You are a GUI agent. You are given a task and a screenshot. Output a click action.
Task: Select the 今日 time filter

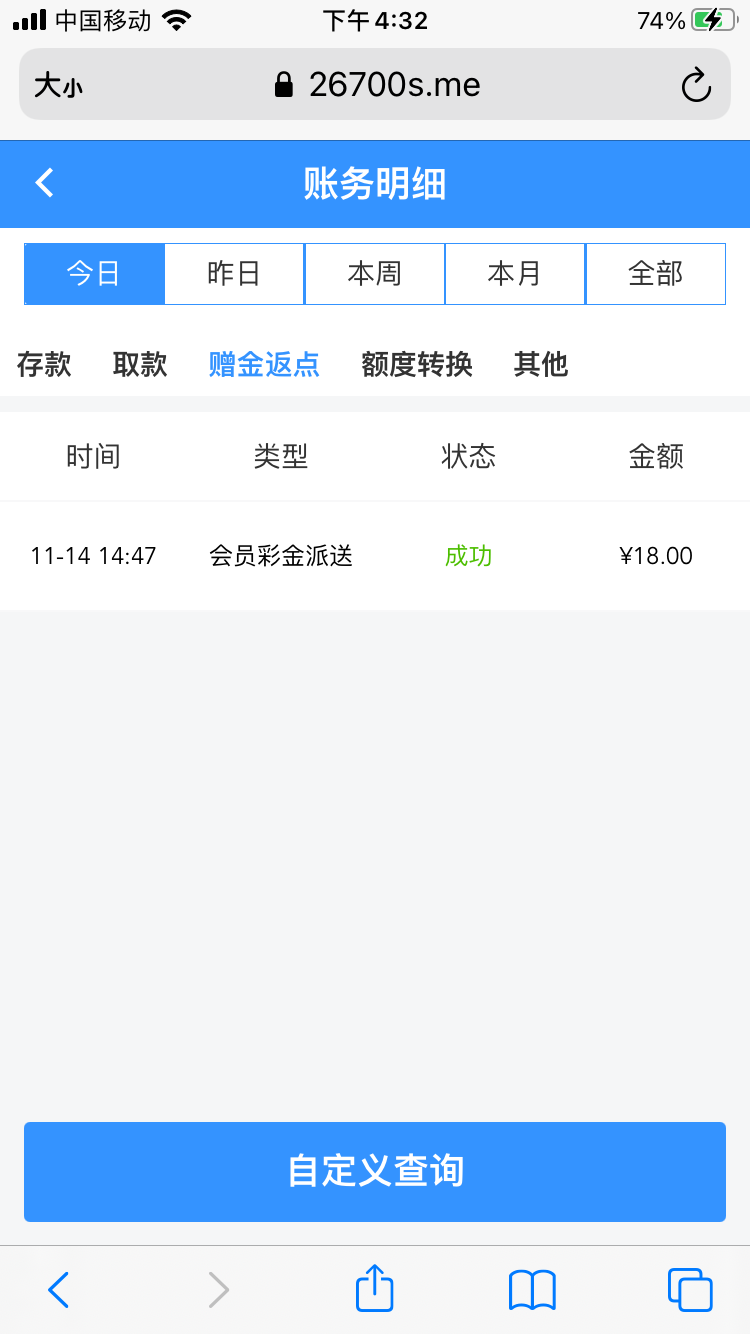tap(94, 273)
